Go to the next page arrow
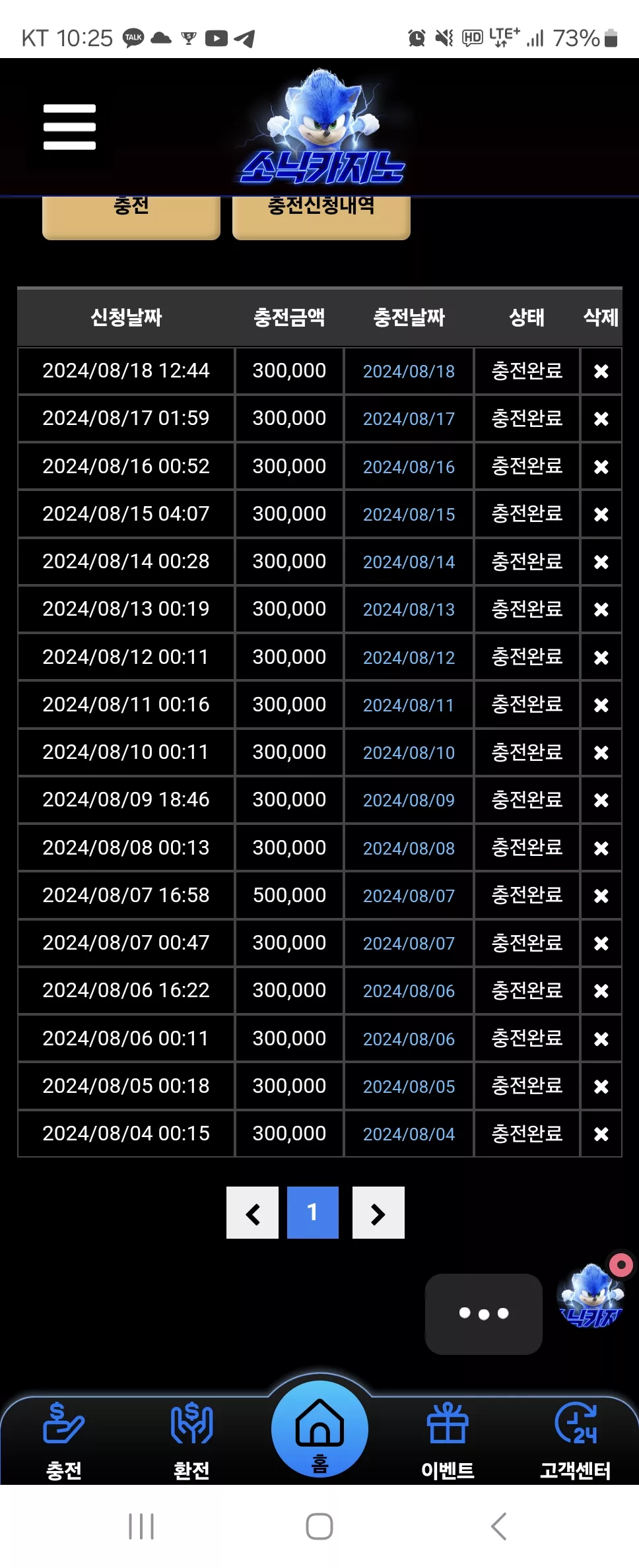 coord(378,1213)
